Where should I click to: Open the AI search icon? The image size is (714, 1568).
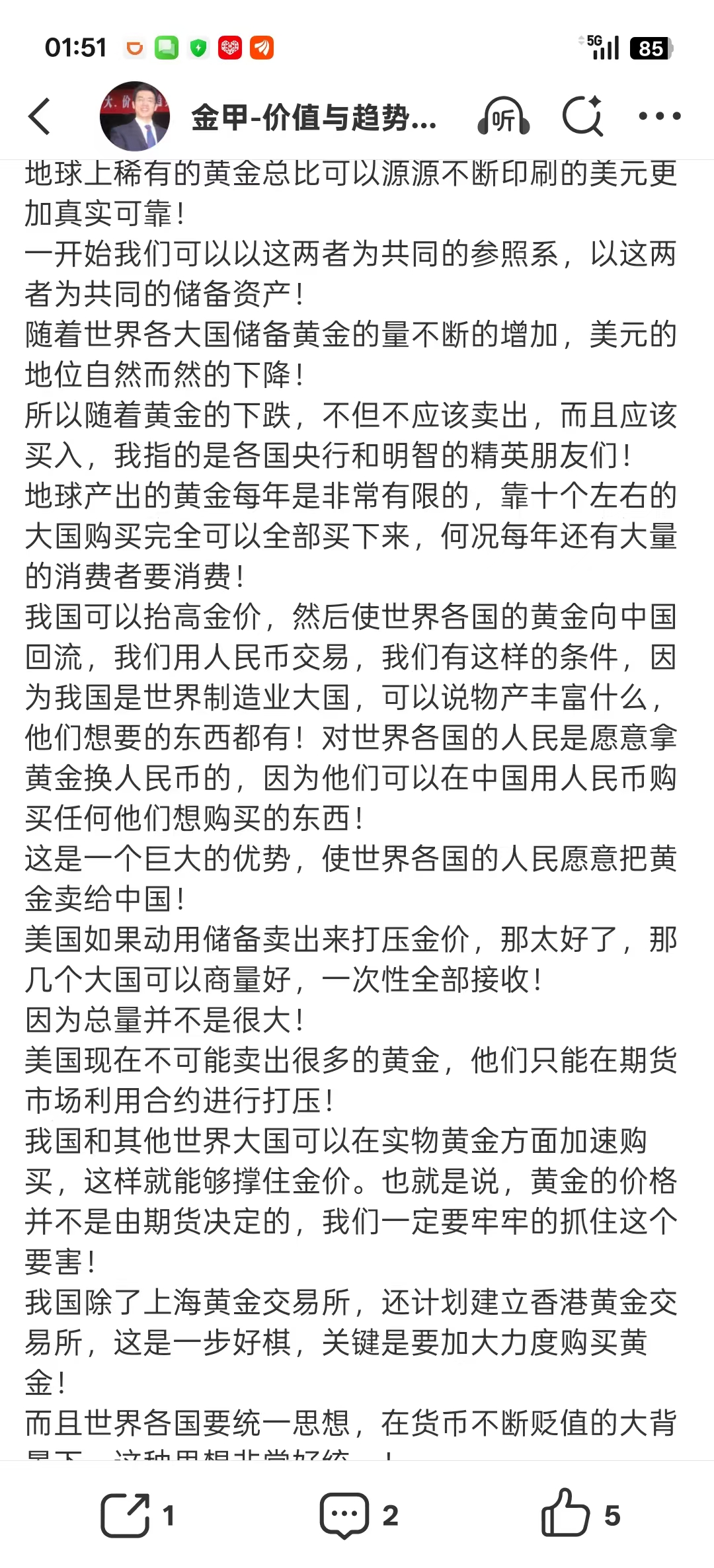pos(582,116)
